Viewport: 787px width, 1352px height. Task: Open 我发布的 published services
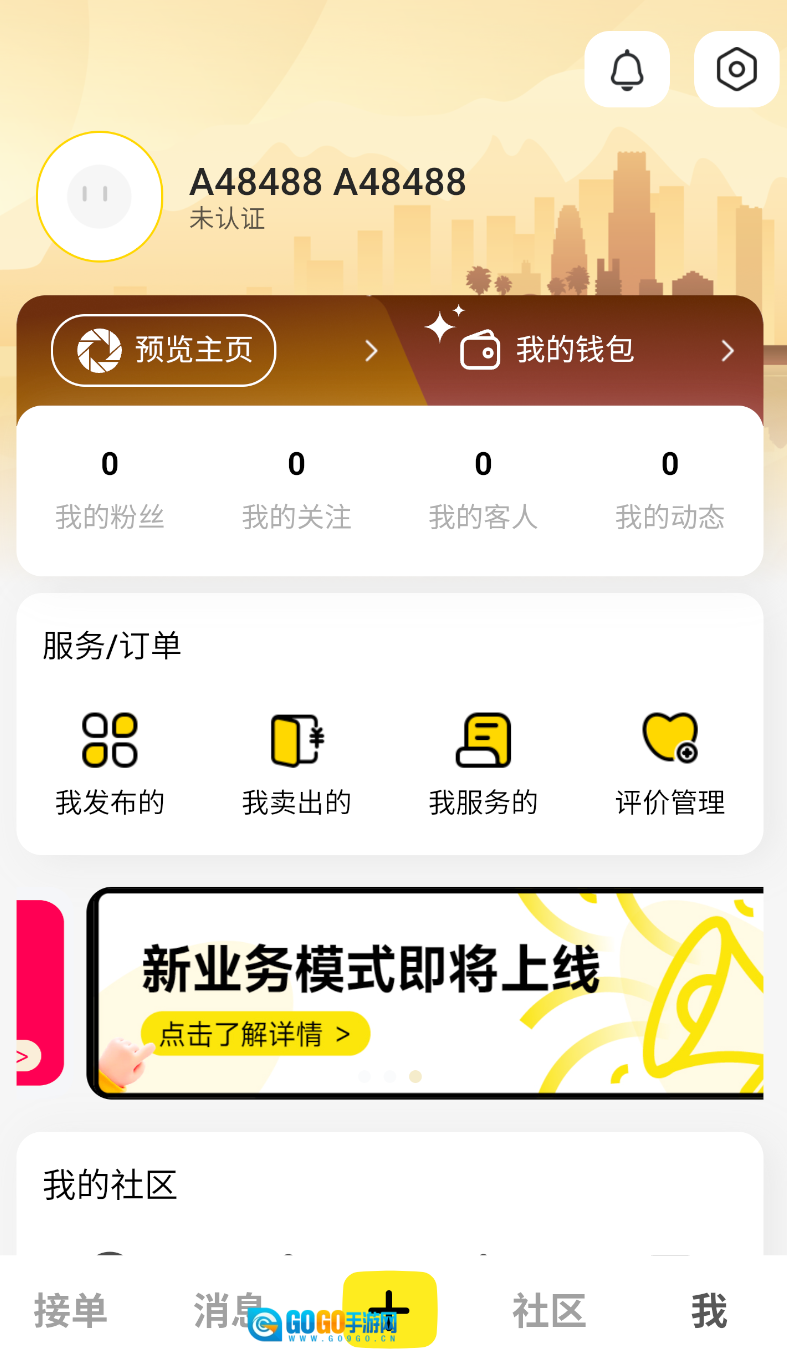click(110, 763)
